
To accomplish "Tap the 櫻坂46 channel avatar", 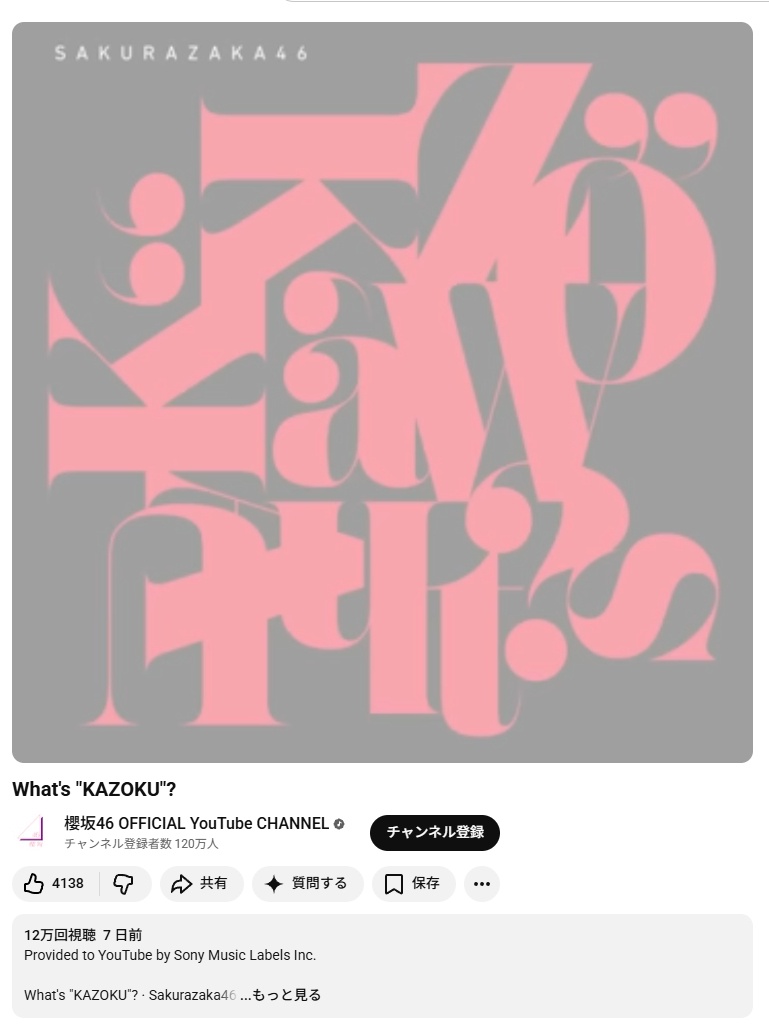I will (x=32, y=832).
